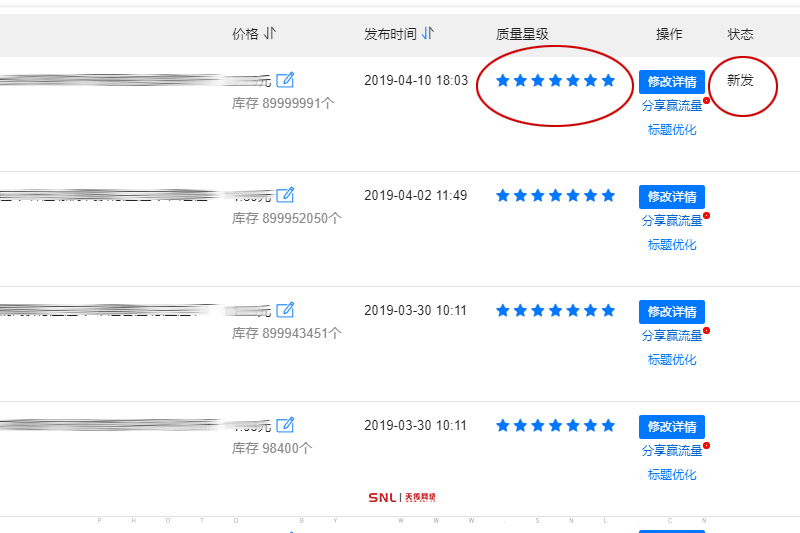Edit price of item with stock 89999991
This screenshot has height=533, width=800.
(286, 80)
